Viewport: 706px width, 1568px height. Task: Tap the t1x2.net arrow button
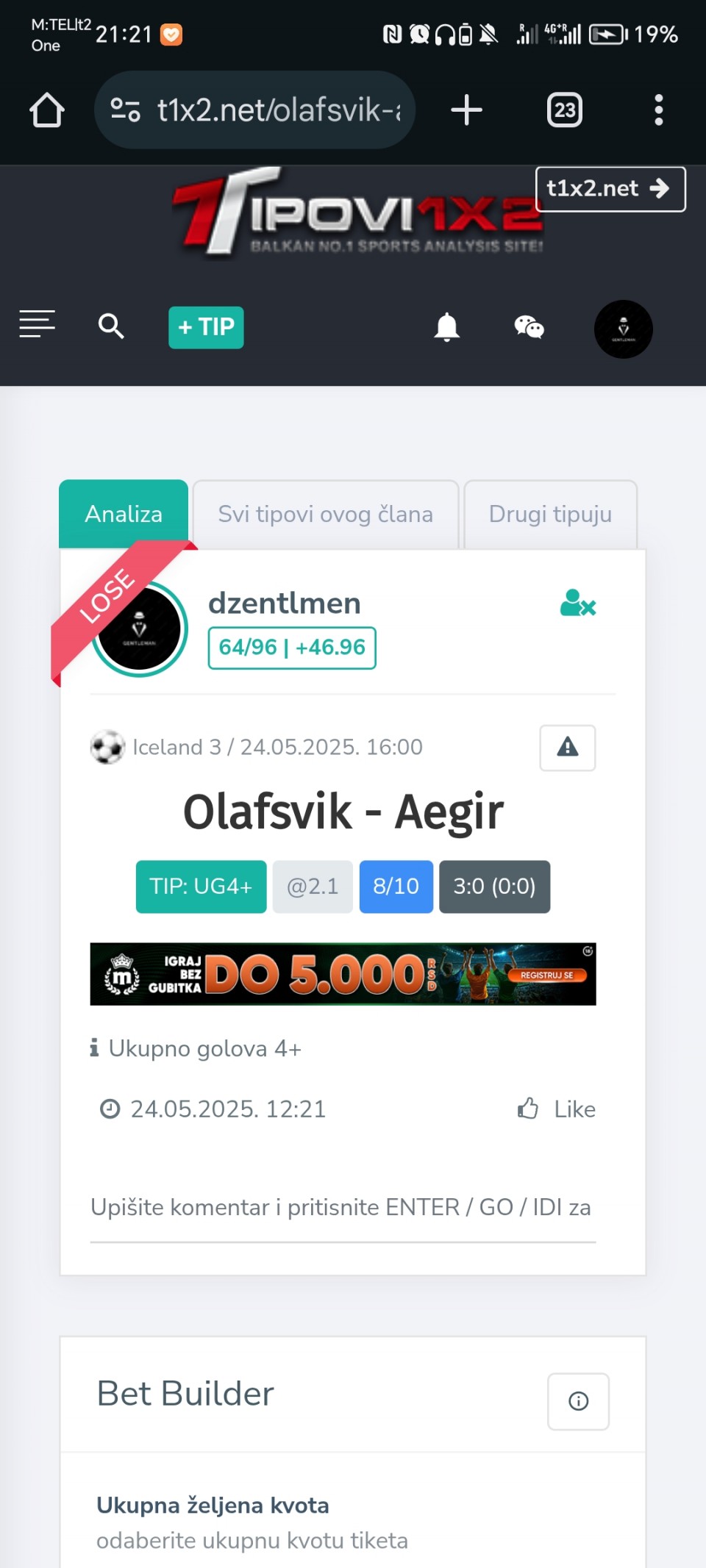point(610,189)
